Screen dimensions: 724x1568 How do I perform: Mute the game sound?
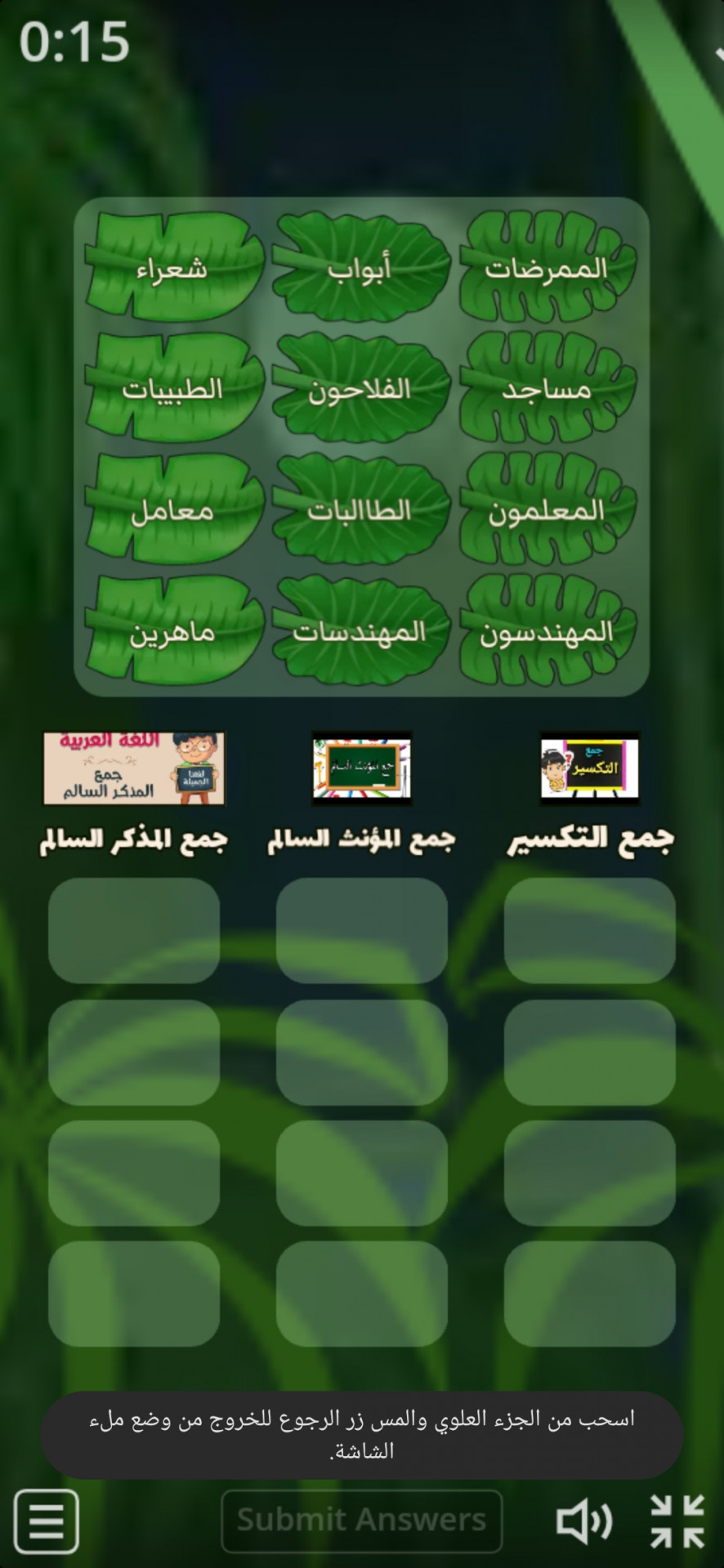coord(583,1521)
